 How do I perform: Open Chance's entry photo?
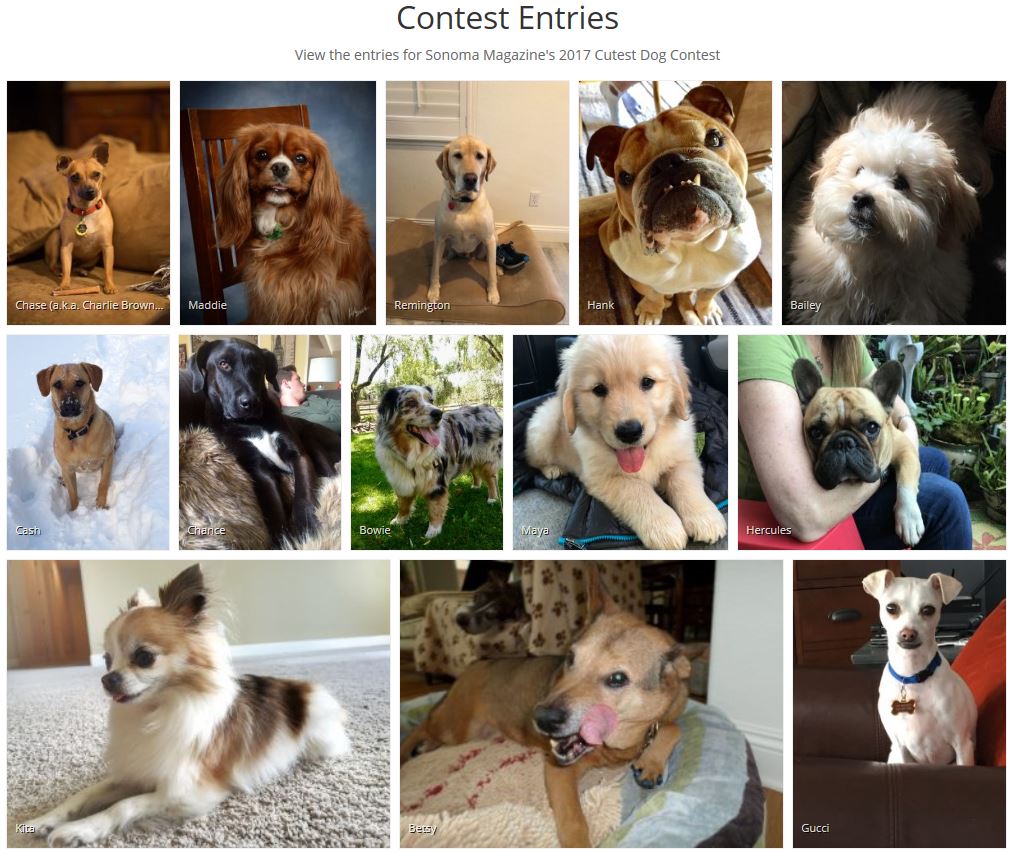coord(260,442)
